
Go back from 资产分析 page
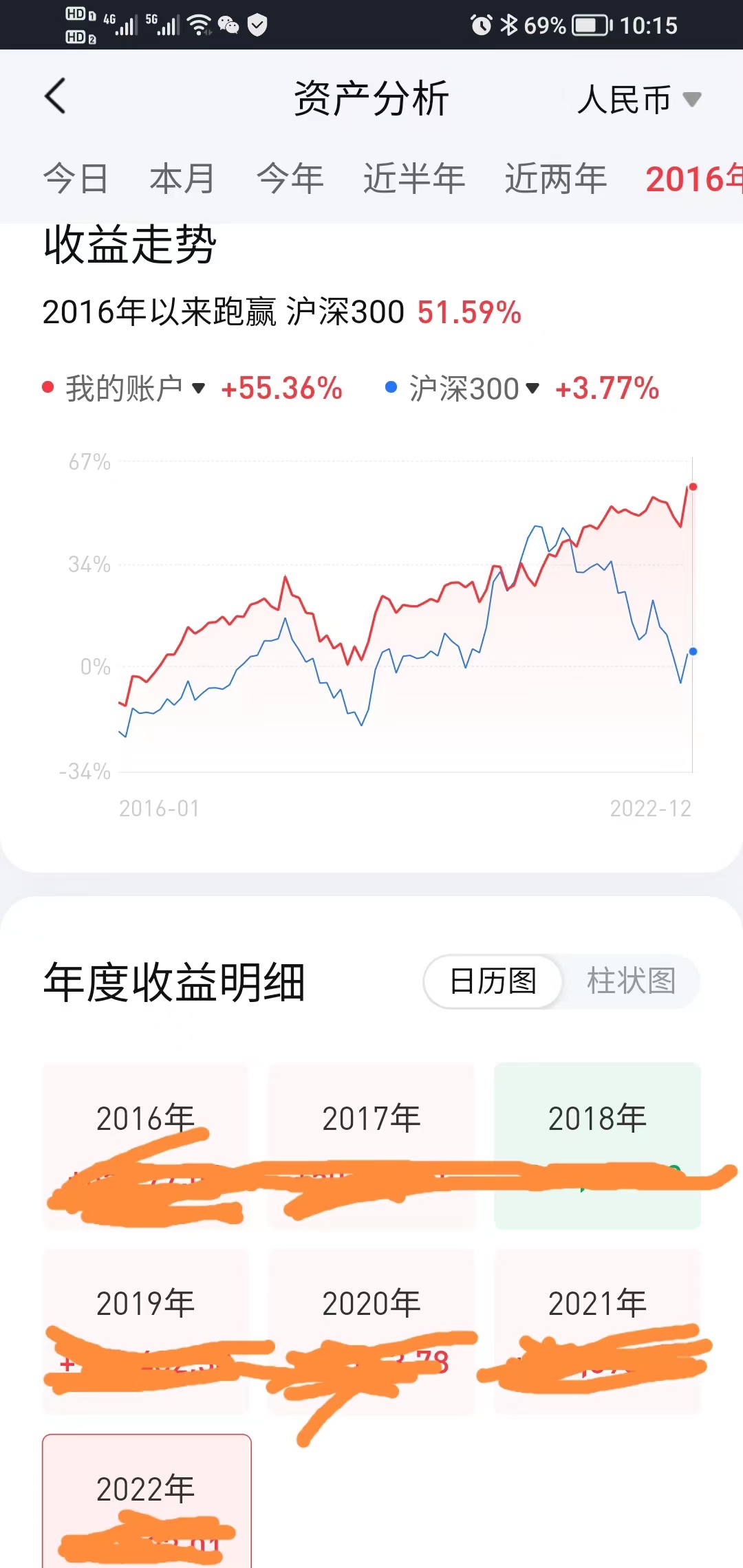pyautogui.click(x=55, y=96)
